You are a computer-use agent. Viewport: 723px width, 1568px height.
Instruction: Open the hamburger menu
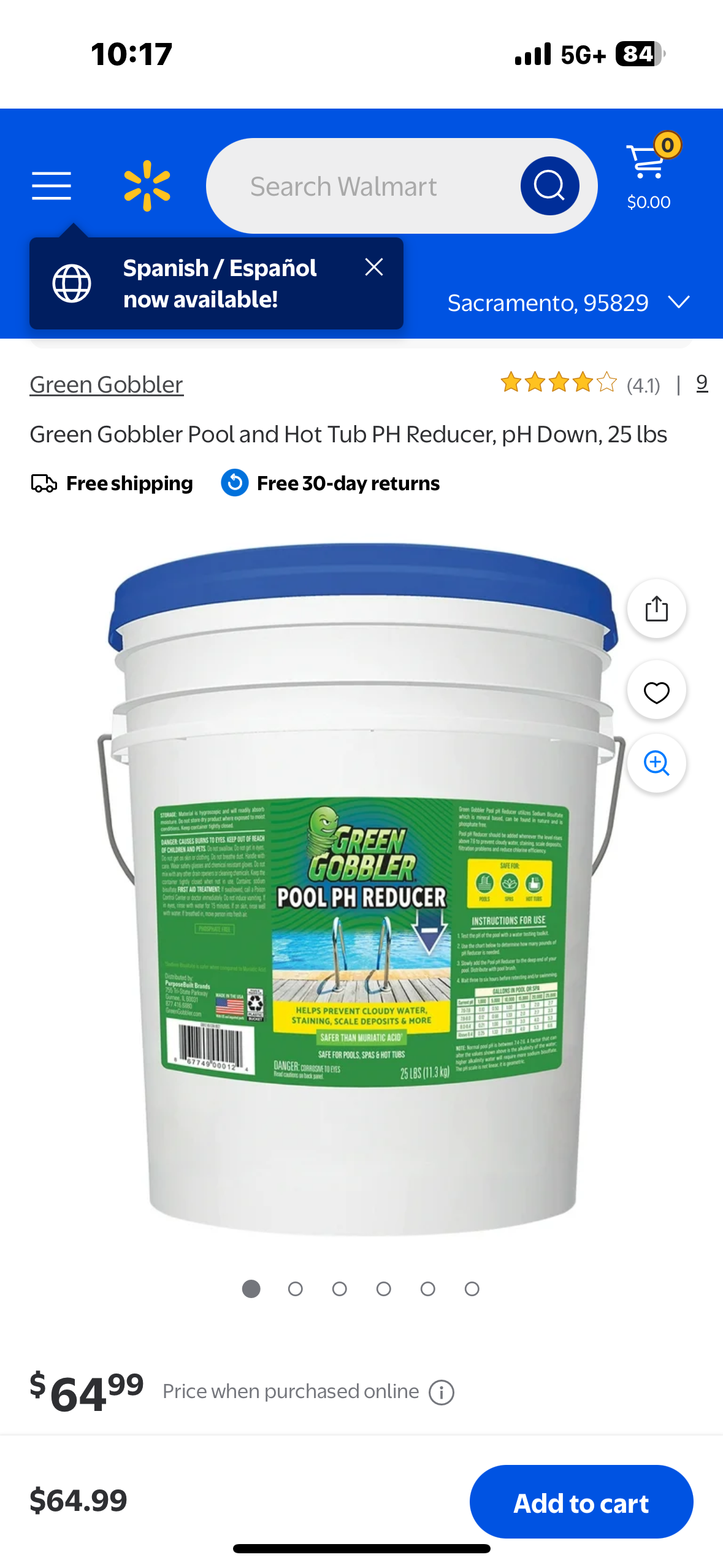tap(52, 186)
